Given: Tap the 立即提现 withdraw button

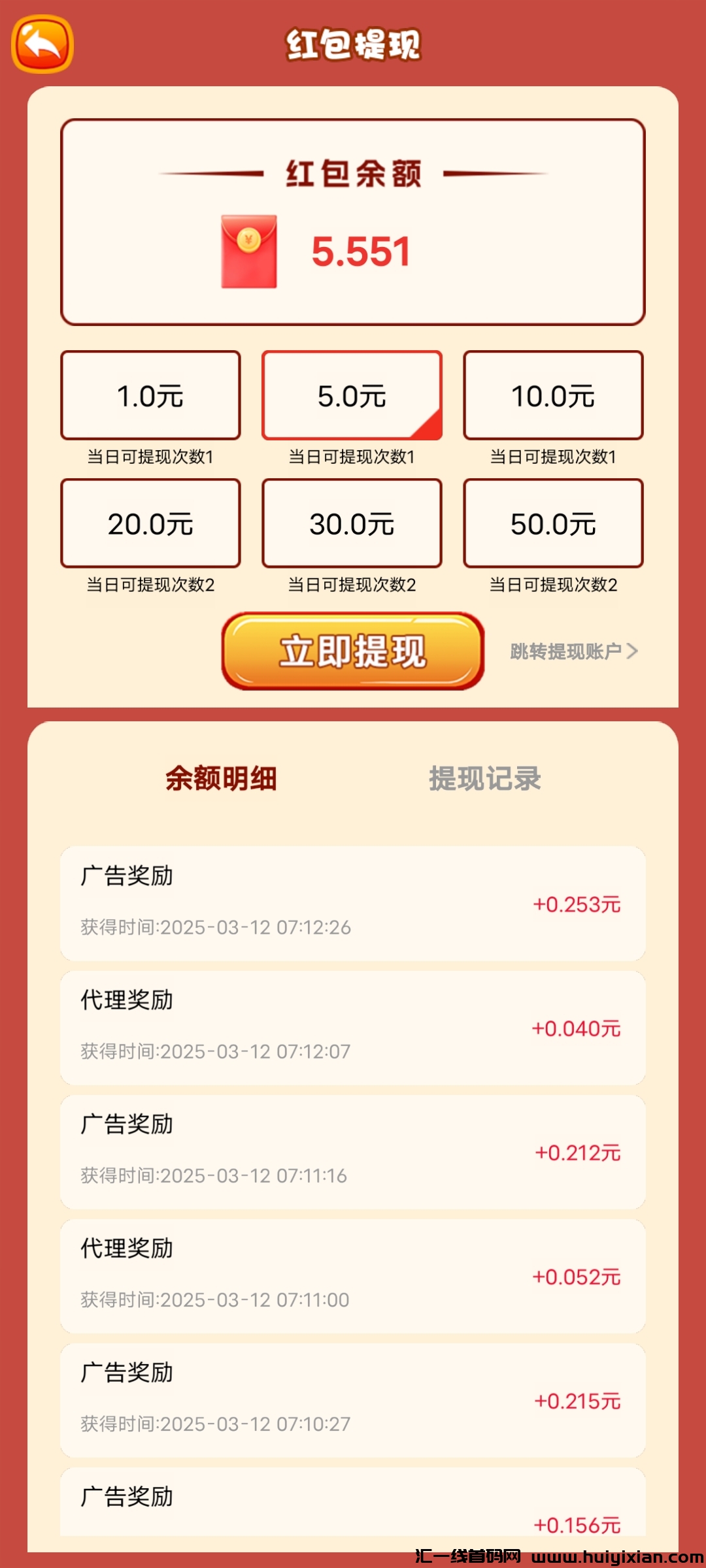Looking at the screenshot, I should point(352,651).
